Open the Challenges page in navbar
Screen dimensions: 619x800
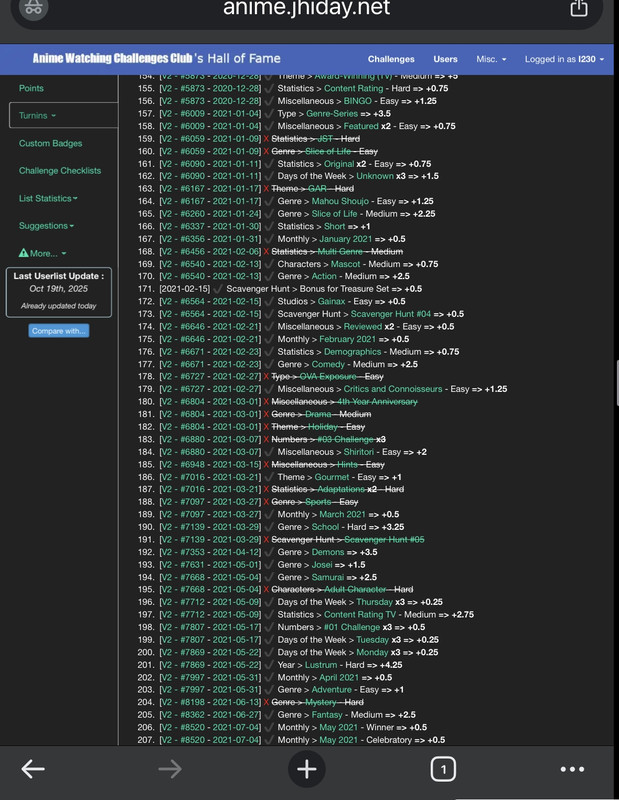click(x=391, y=59)
